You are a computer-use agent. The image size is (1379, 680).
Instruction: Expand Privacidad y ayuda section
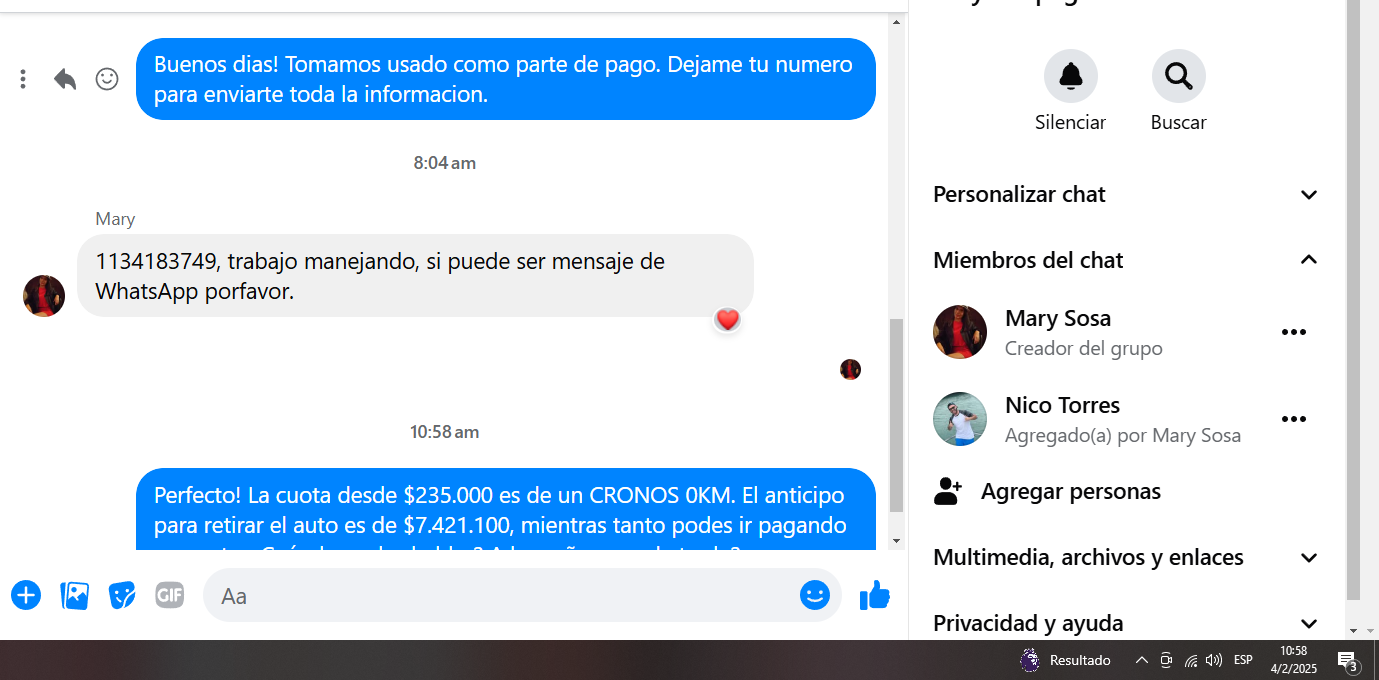[x=1308, y=624]
